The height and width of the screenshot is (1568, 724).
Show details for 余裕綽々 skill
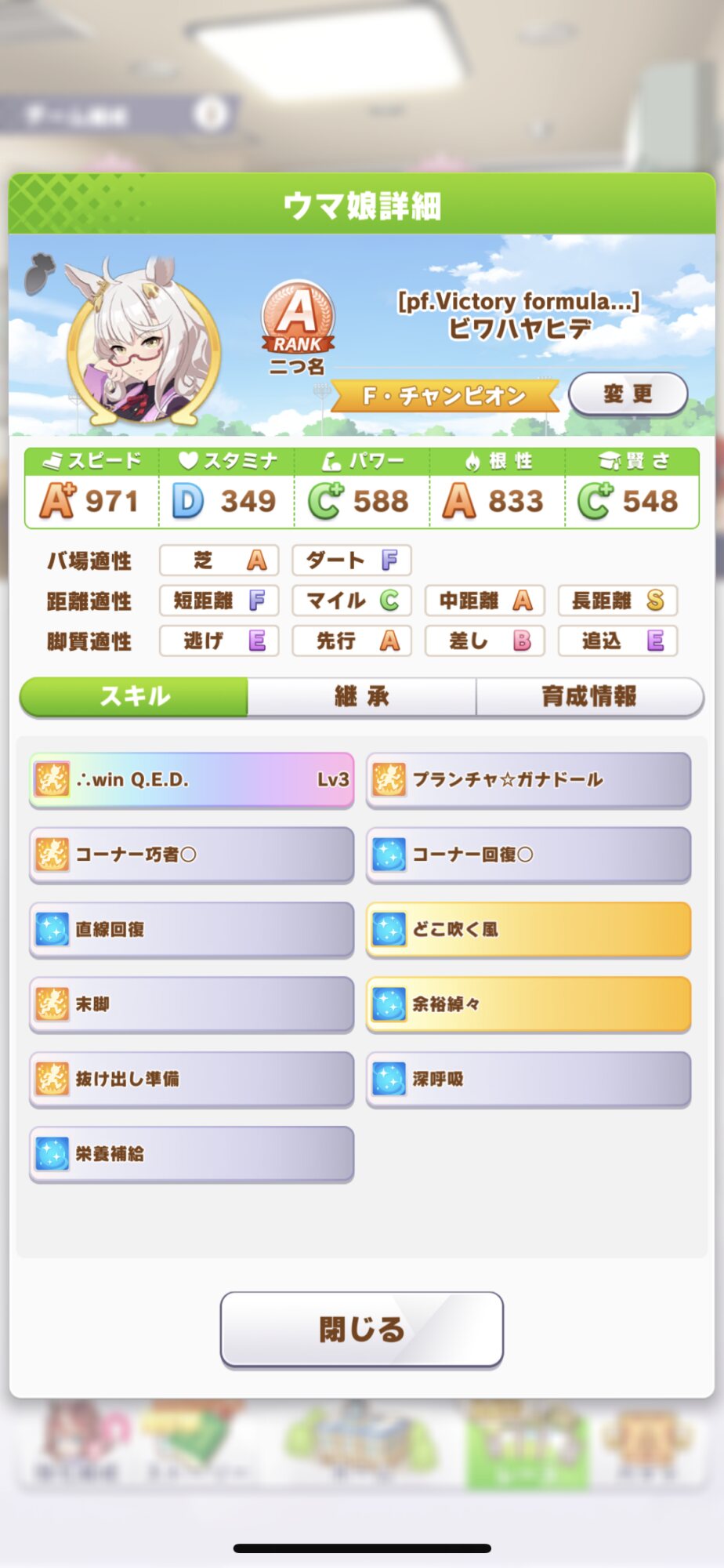[528, 1004]
